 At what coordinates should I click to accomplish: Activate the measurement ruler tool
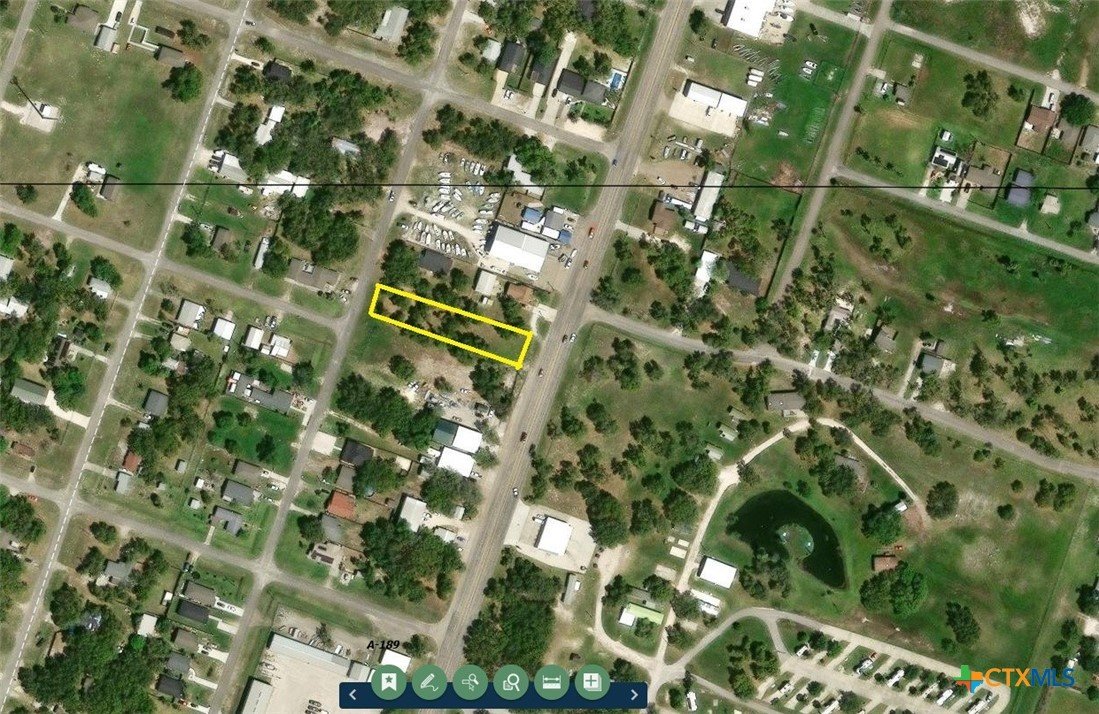pyautogui.click(x=551, y=683)
